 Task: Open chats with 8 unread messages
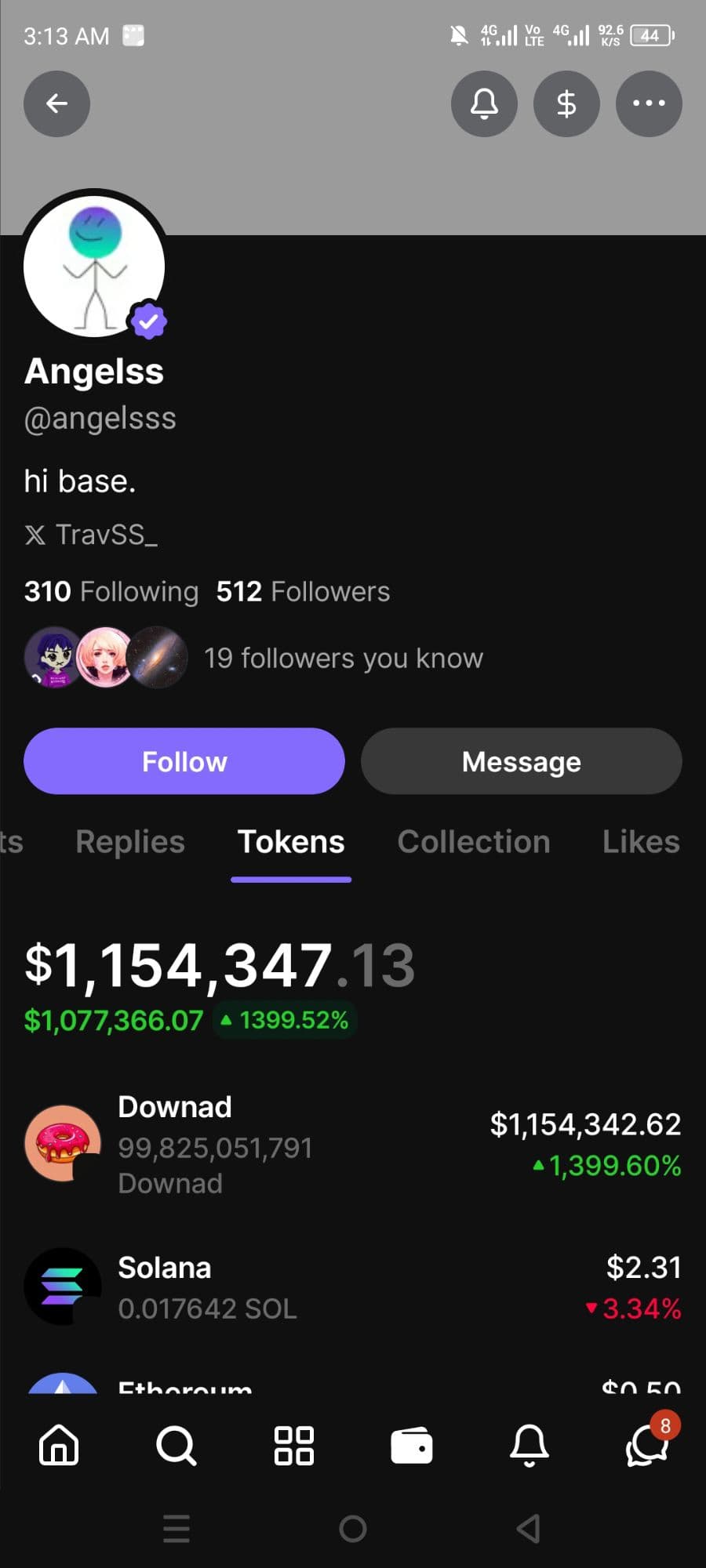point(647,1445)
